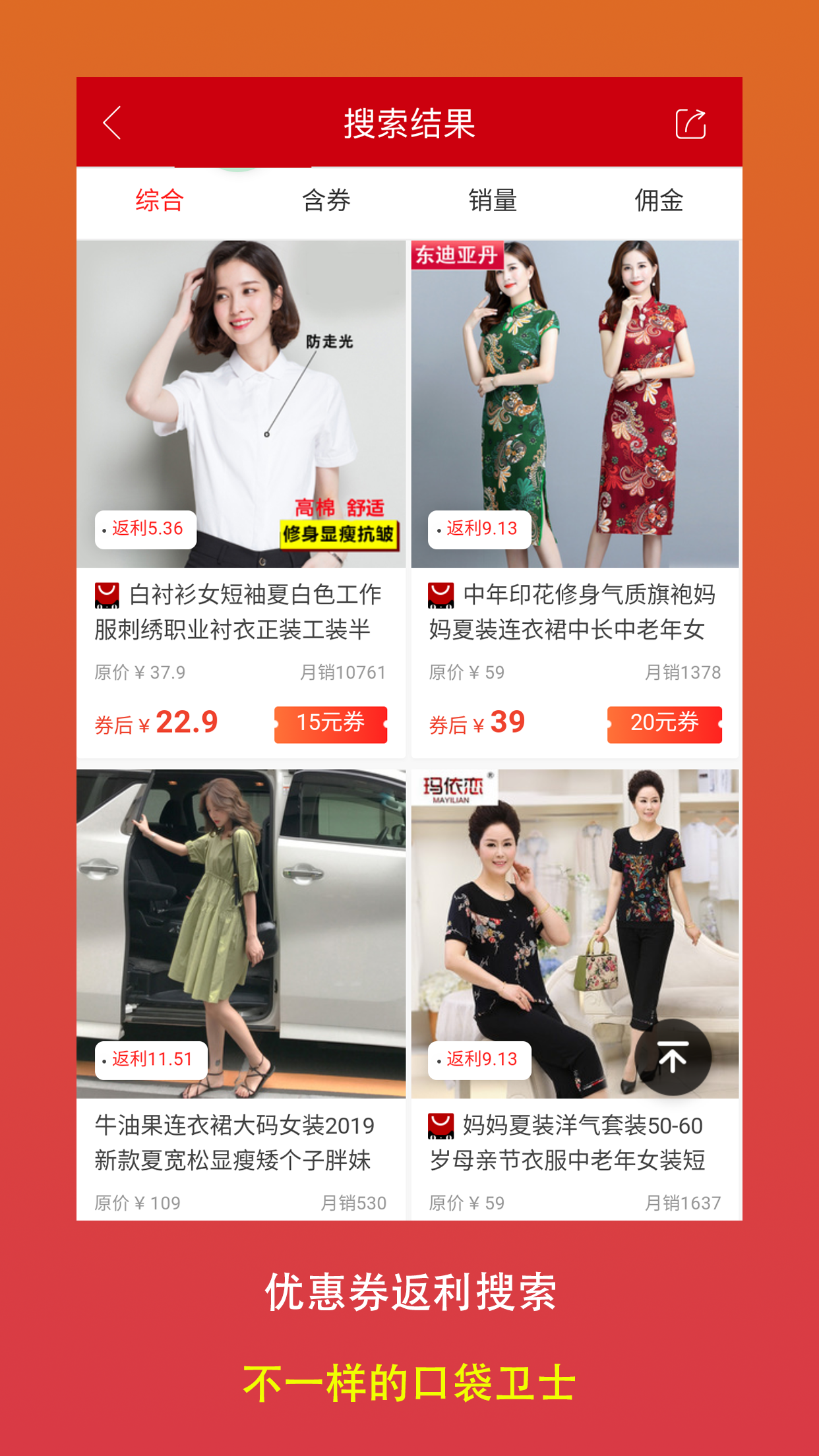Switch to the 销量 sorting tab
Image resolution: width=819 pixels, height=1456 pixels.
(x=493, y=202)
